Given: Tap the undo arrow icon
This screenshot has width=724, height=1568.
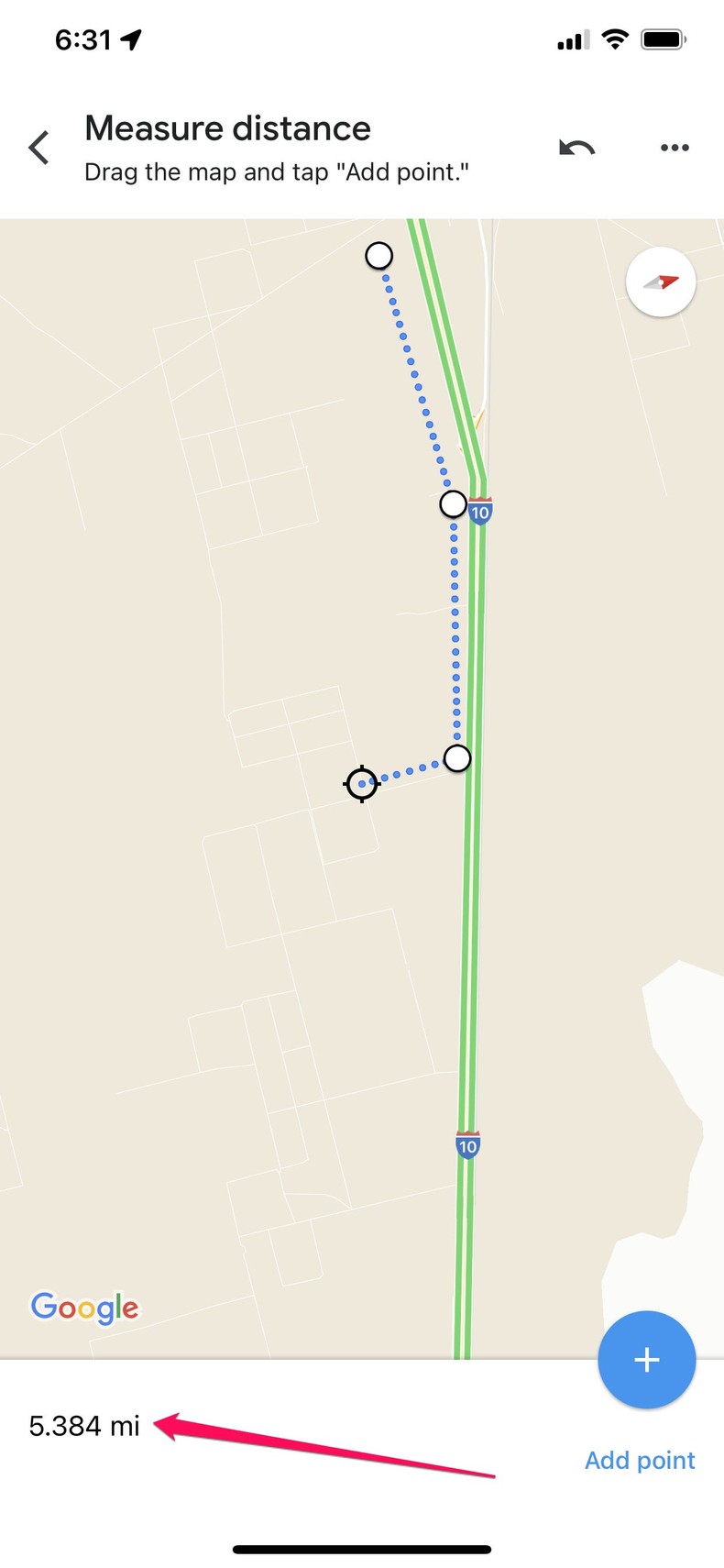Looking at the screenshot, I should coord(577,147).
